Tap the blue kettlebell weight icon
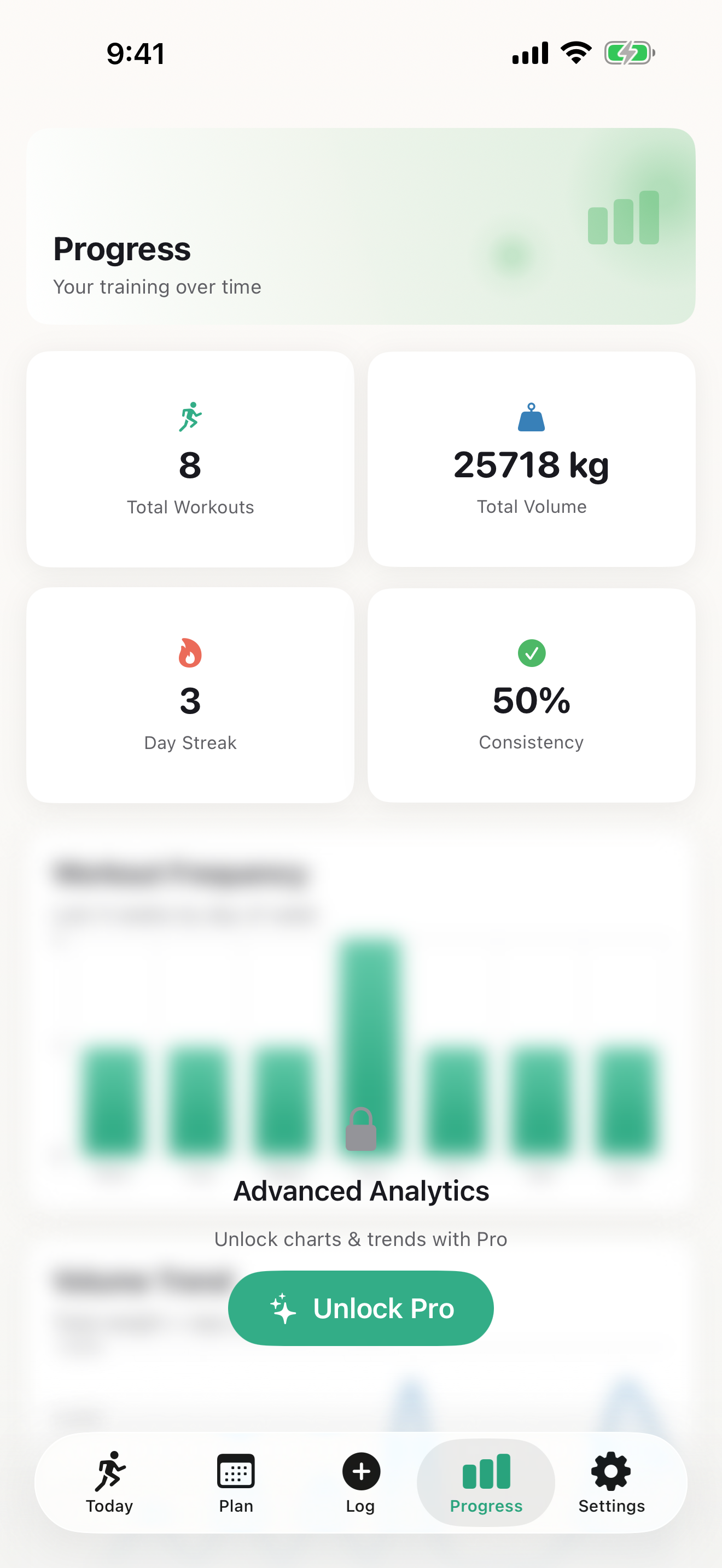 532,420
